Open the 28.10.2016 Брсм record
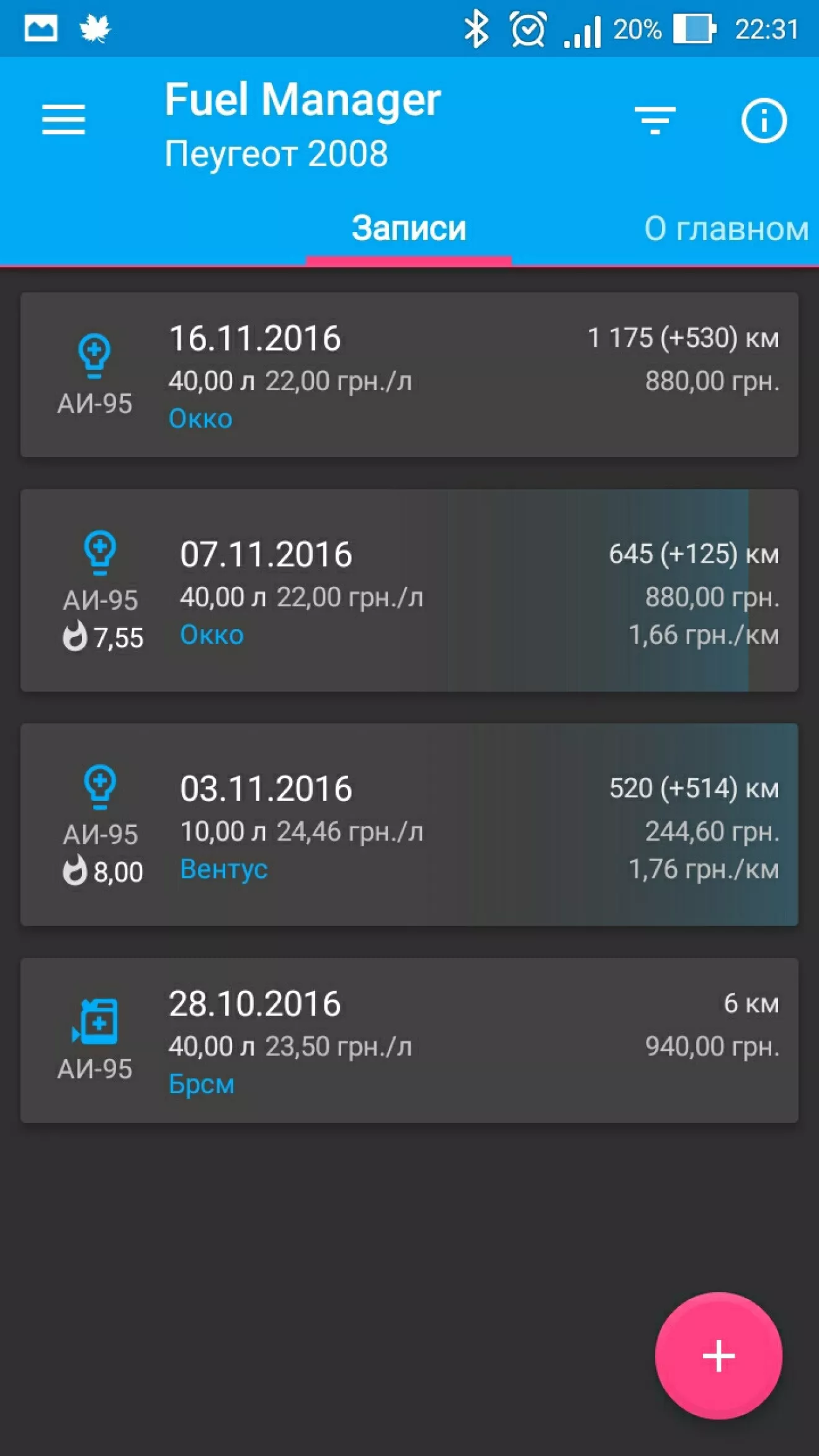 (409, 1040)
